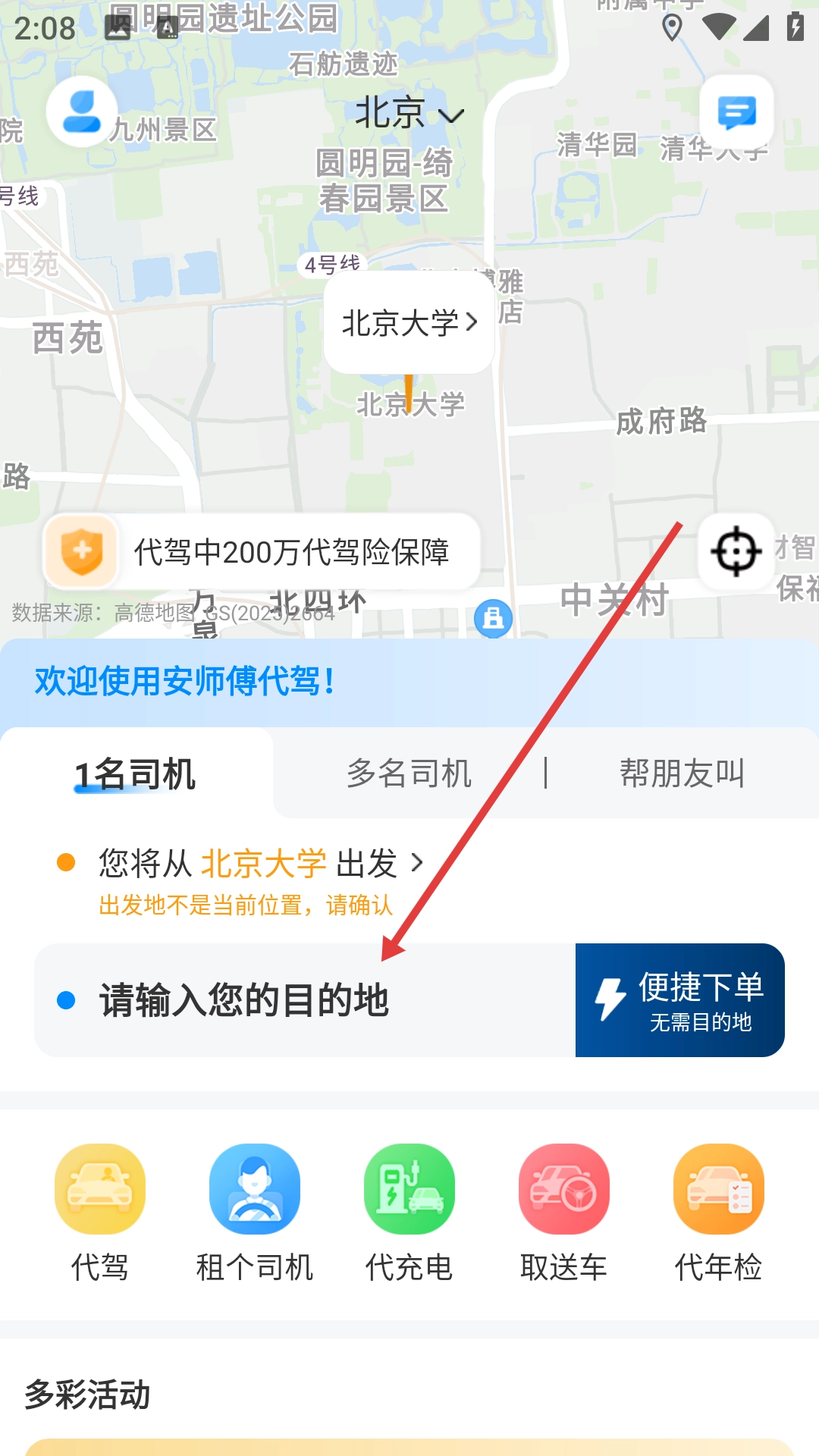Switch to 帮朋友叫 tab

point(682,774)
